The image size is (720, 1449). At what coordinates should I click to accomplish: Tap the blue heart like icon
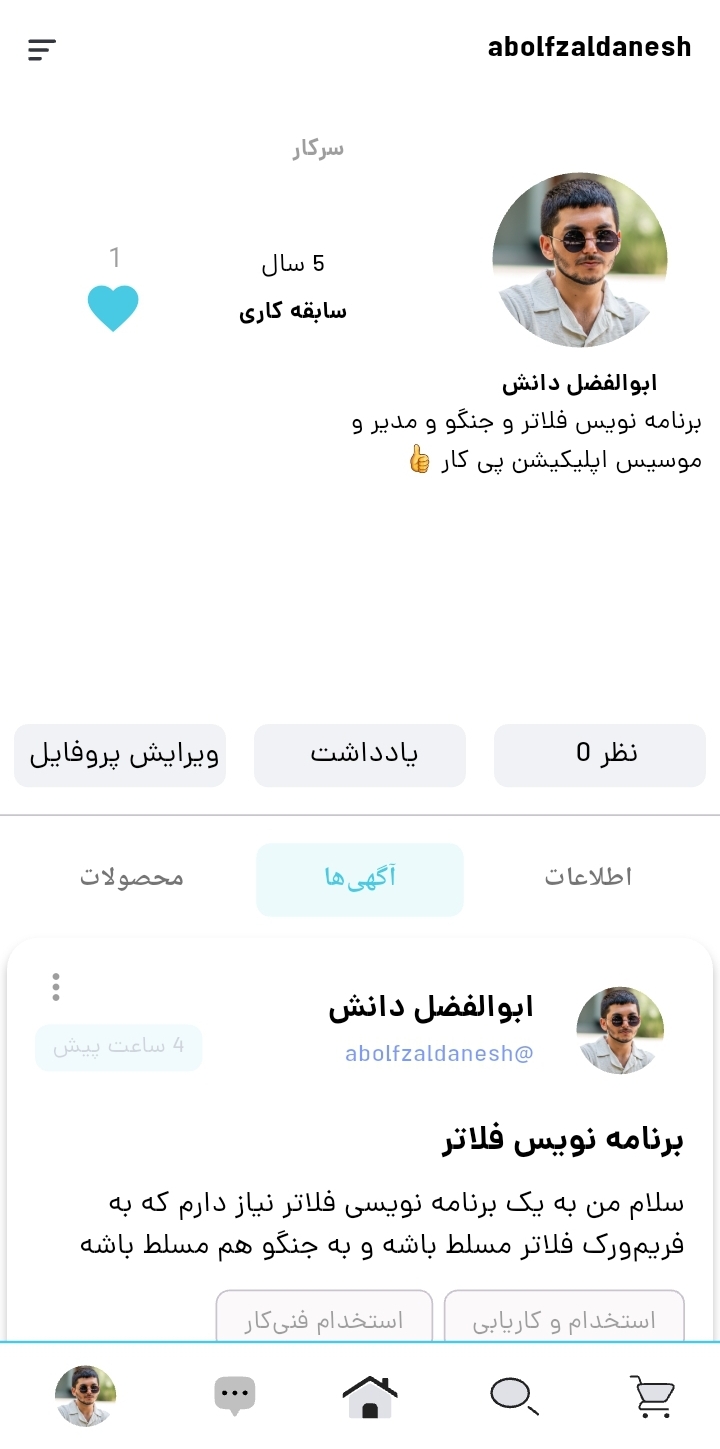(x=113, y=308)
